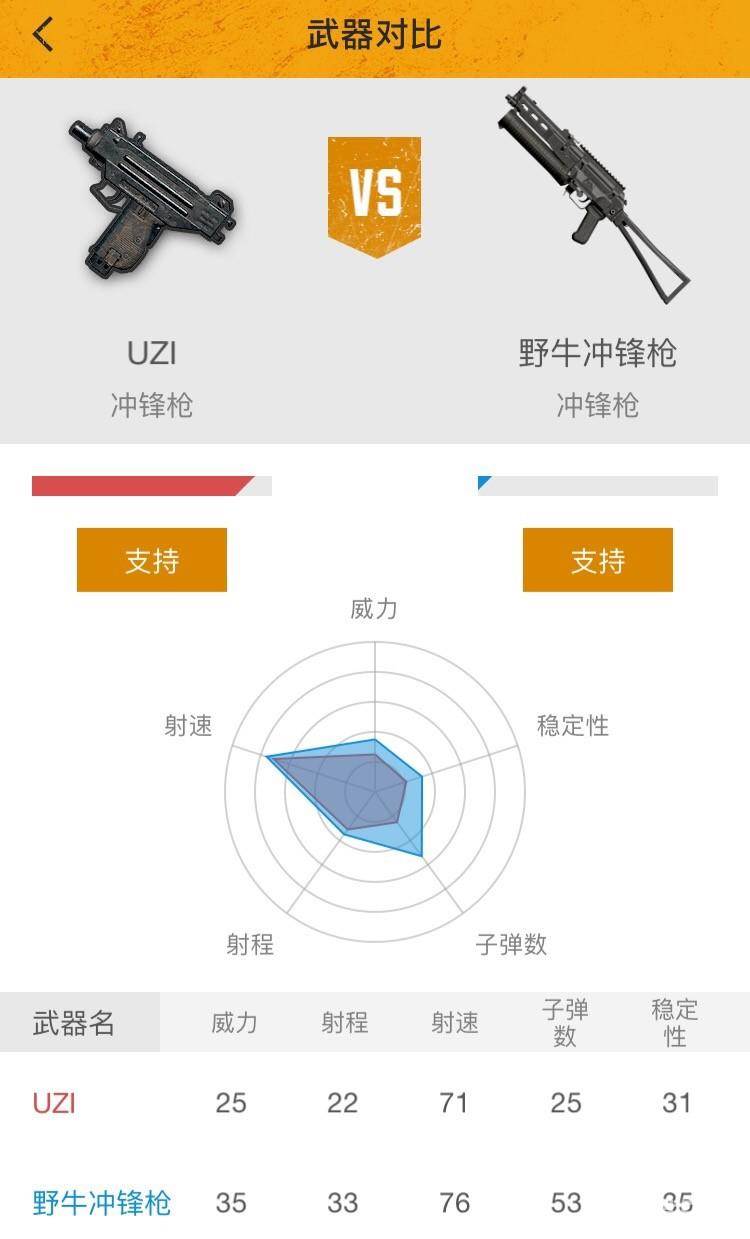Go back from the weapon comparison page
The image size is (750, 1239).
43,36
